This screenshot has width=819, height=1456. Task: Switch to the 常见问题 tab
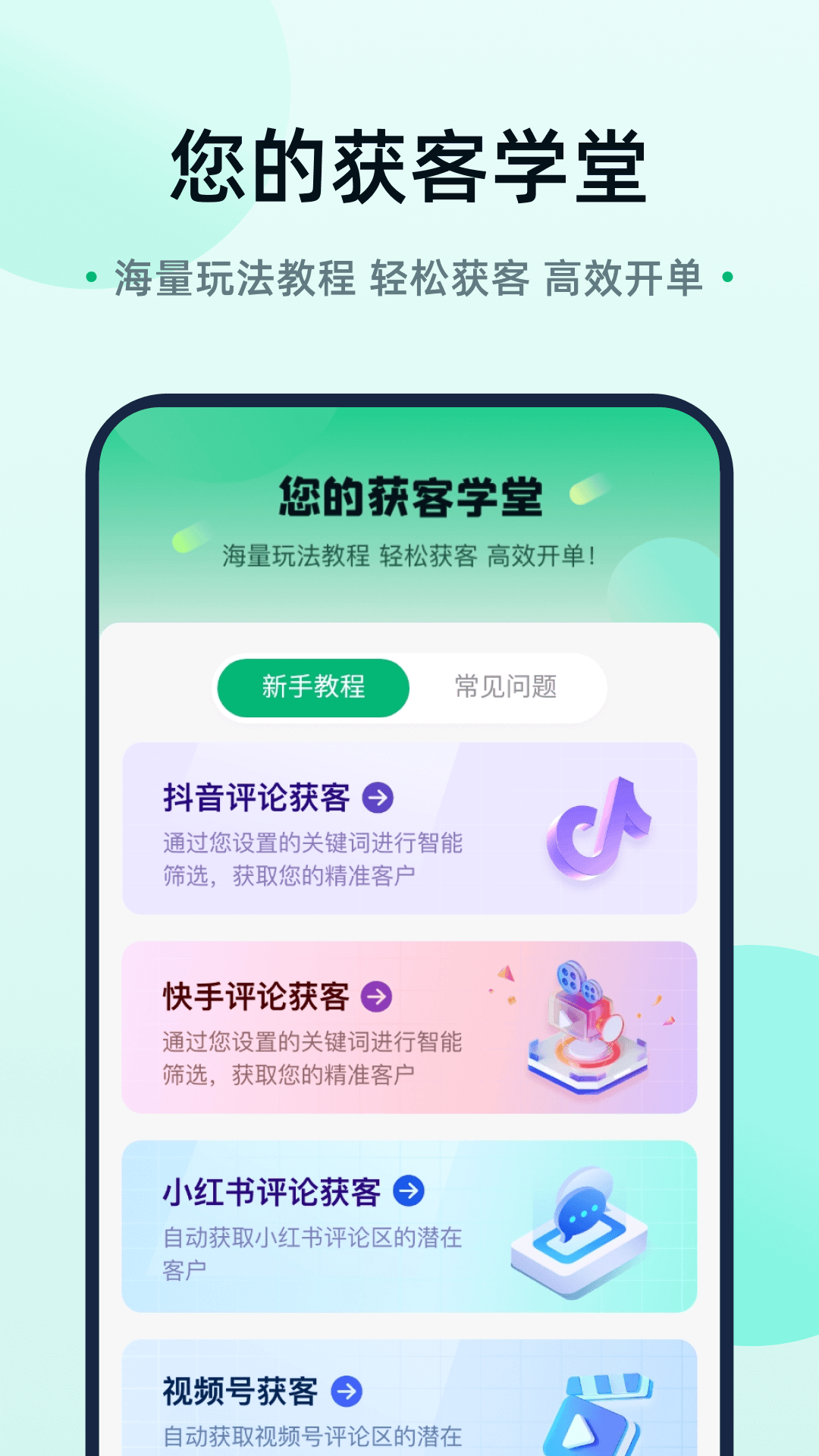coord(506,687)
